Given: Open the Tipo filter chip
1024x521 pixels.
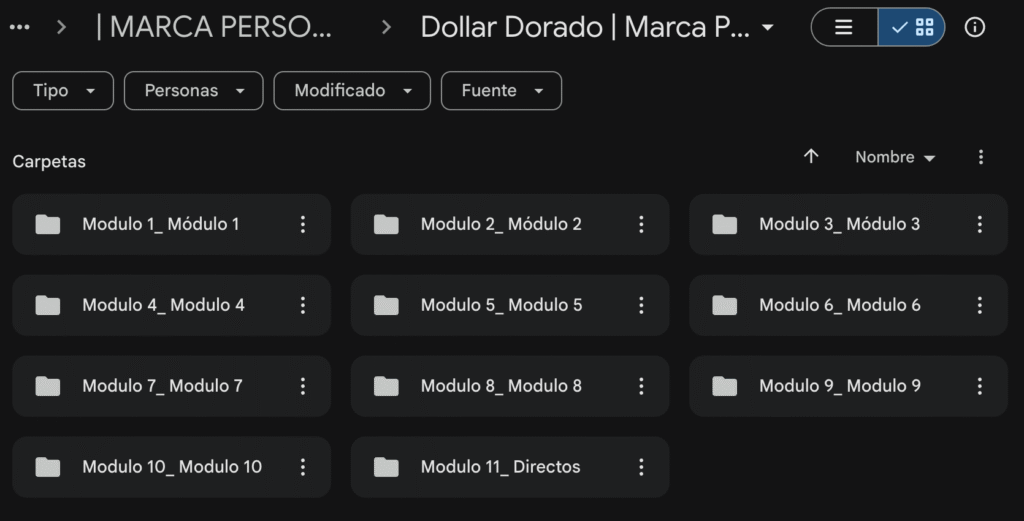Looking at the screenshot, I should 64,90.
